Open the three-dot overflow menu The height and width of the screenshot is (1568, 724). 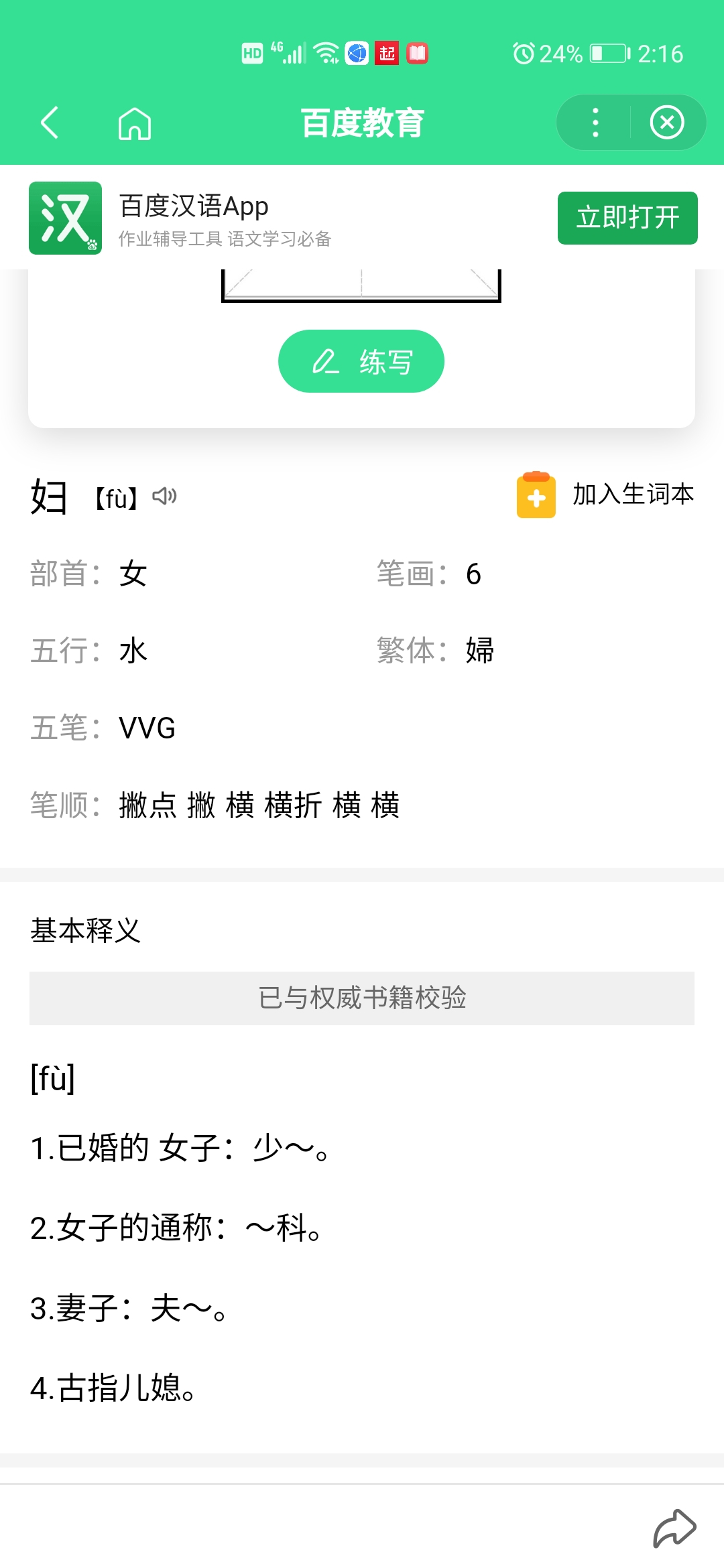tap(595, 123)
